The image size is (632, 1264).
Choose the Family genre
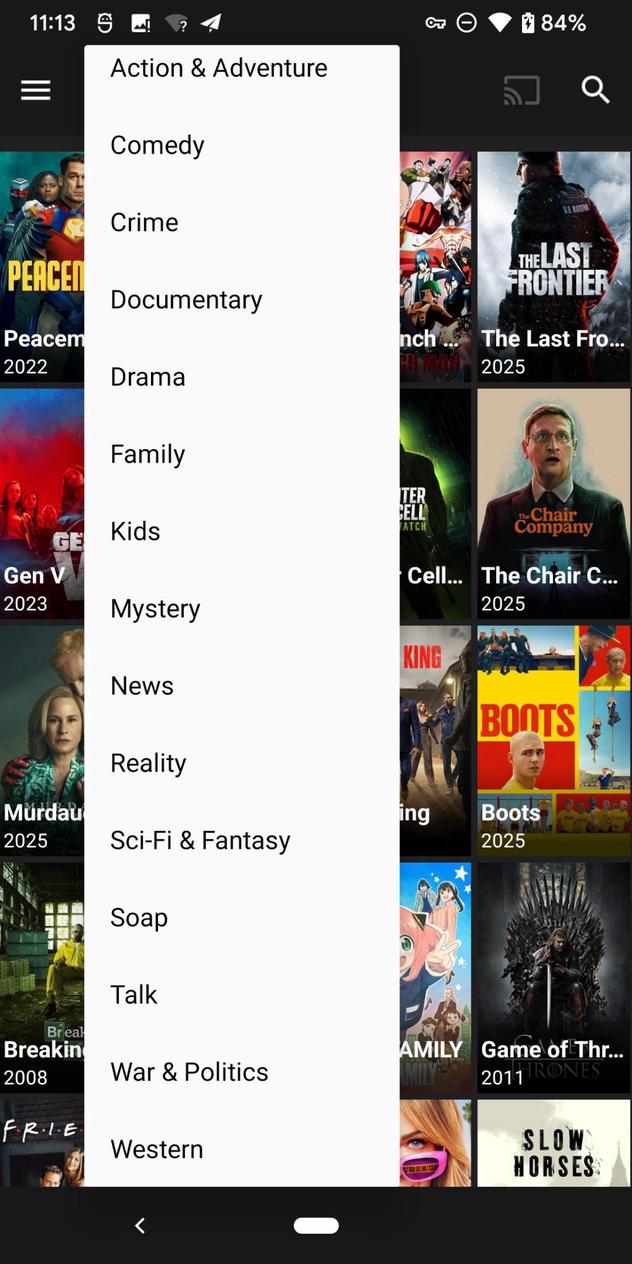coord(147,454)
